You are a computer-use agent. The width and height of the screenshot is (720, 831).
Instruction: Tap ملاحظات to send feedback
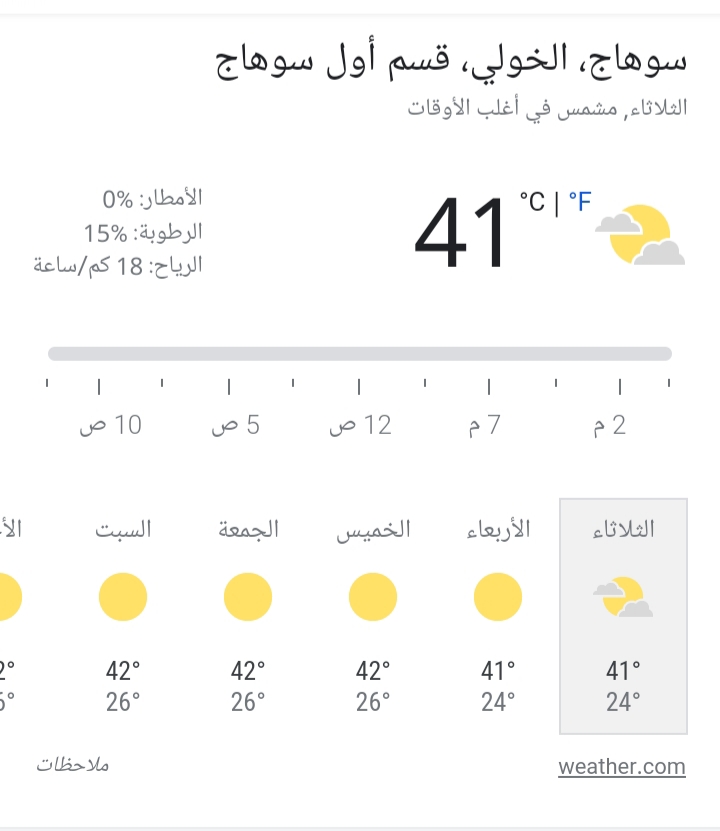[x=73, y=765]
